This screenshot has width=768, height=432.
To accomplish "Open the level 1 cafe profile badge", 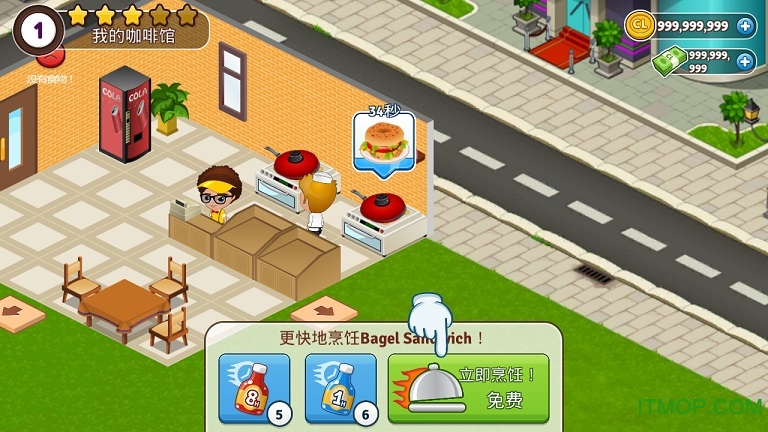I will click(38, 27).
